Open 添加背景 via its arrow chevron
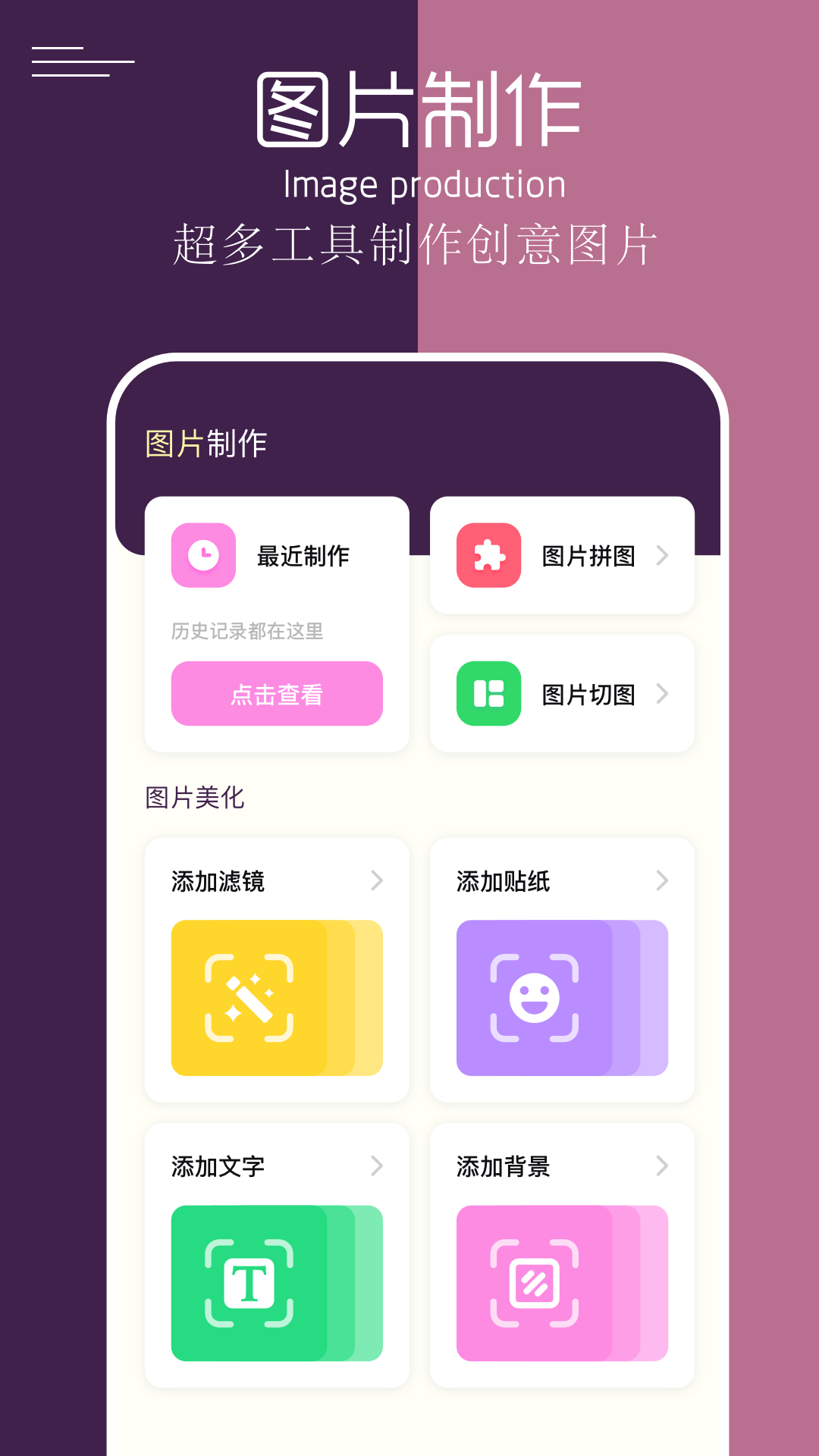Image resolution: width=819 pixels, height=1456 pixels. tap(662, 1166)
